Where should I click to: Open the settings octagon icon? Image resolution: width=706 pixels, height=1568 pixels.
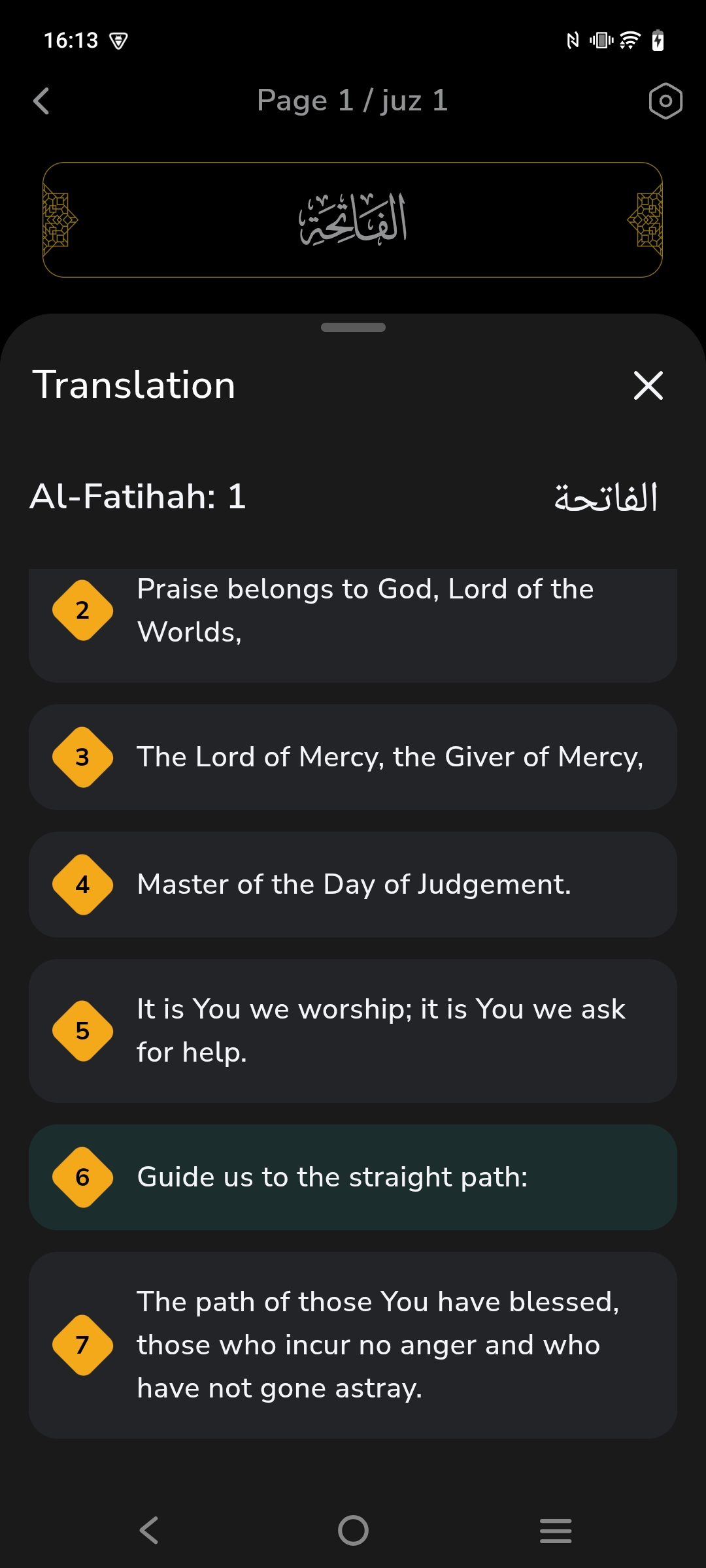click(x=665, y=101)
